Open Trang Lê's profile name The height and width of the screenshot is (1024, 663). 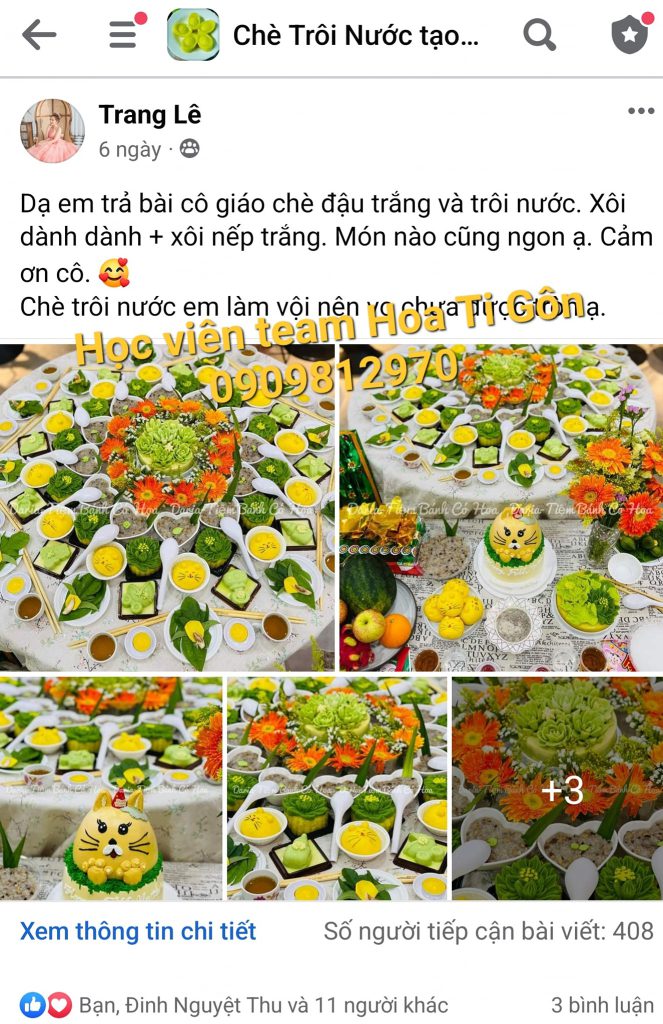[x=149, y=115]
